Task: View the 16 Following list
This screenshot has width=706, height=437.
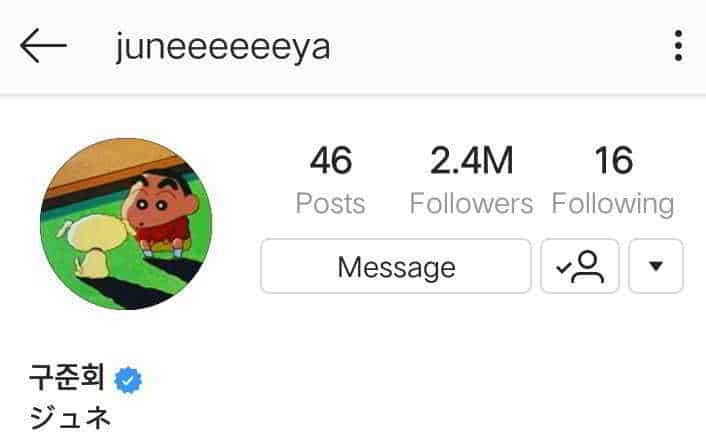Action: click(613, 180)
